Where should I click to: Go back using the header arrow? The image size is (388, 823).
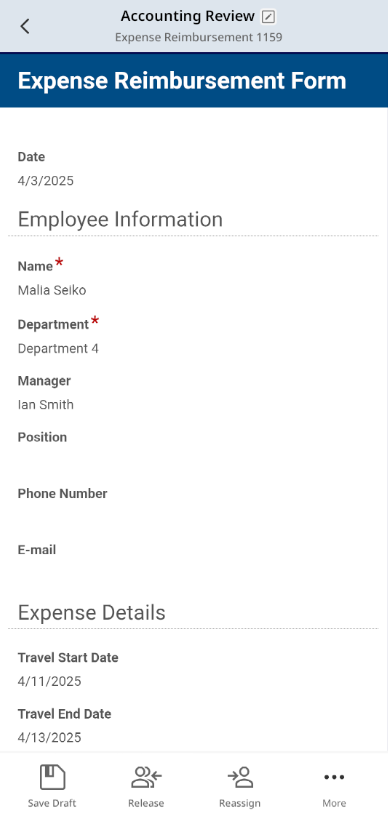tap(25, 26)
